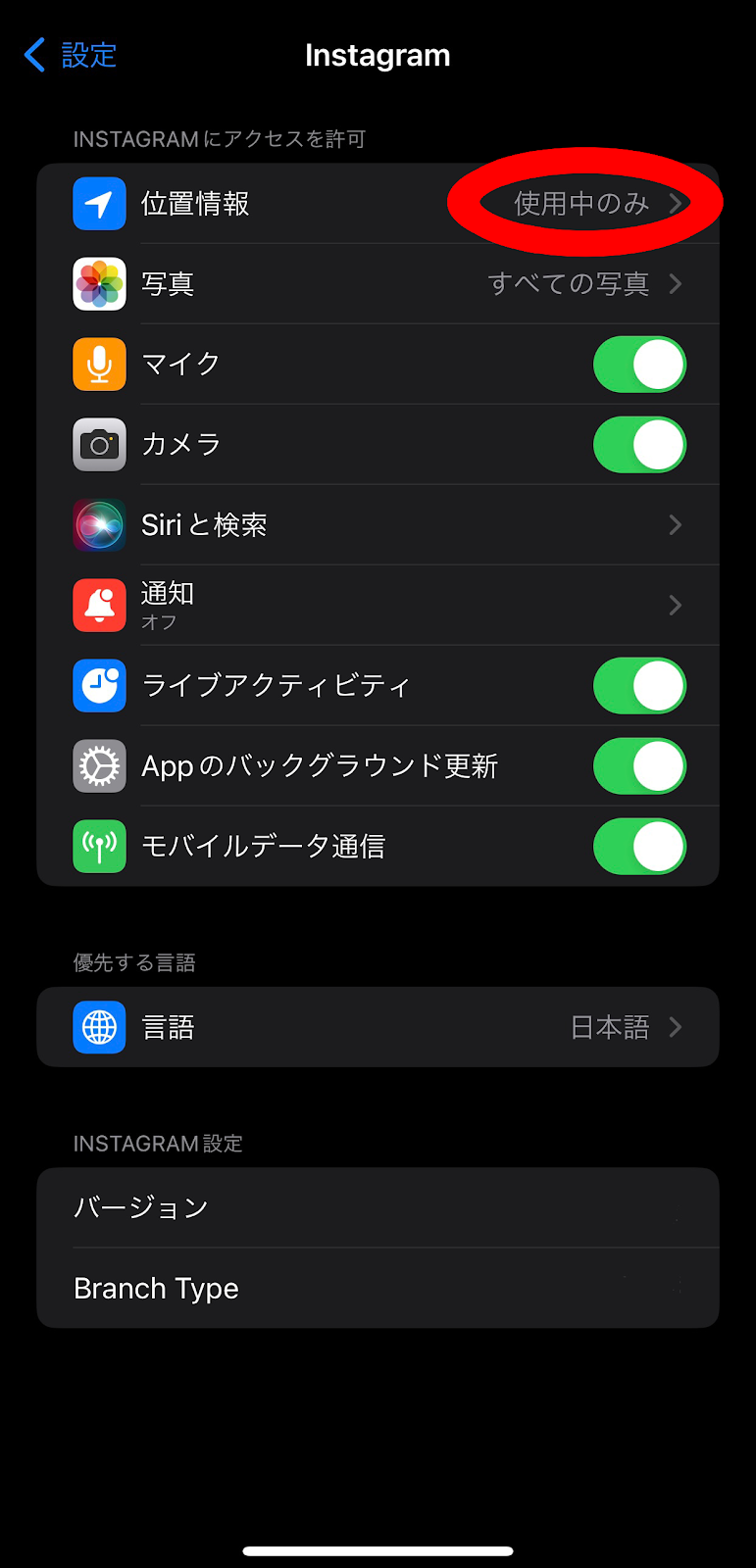Disable the カメラ switch
756x1568 pixels.
[x=639, y=445]
